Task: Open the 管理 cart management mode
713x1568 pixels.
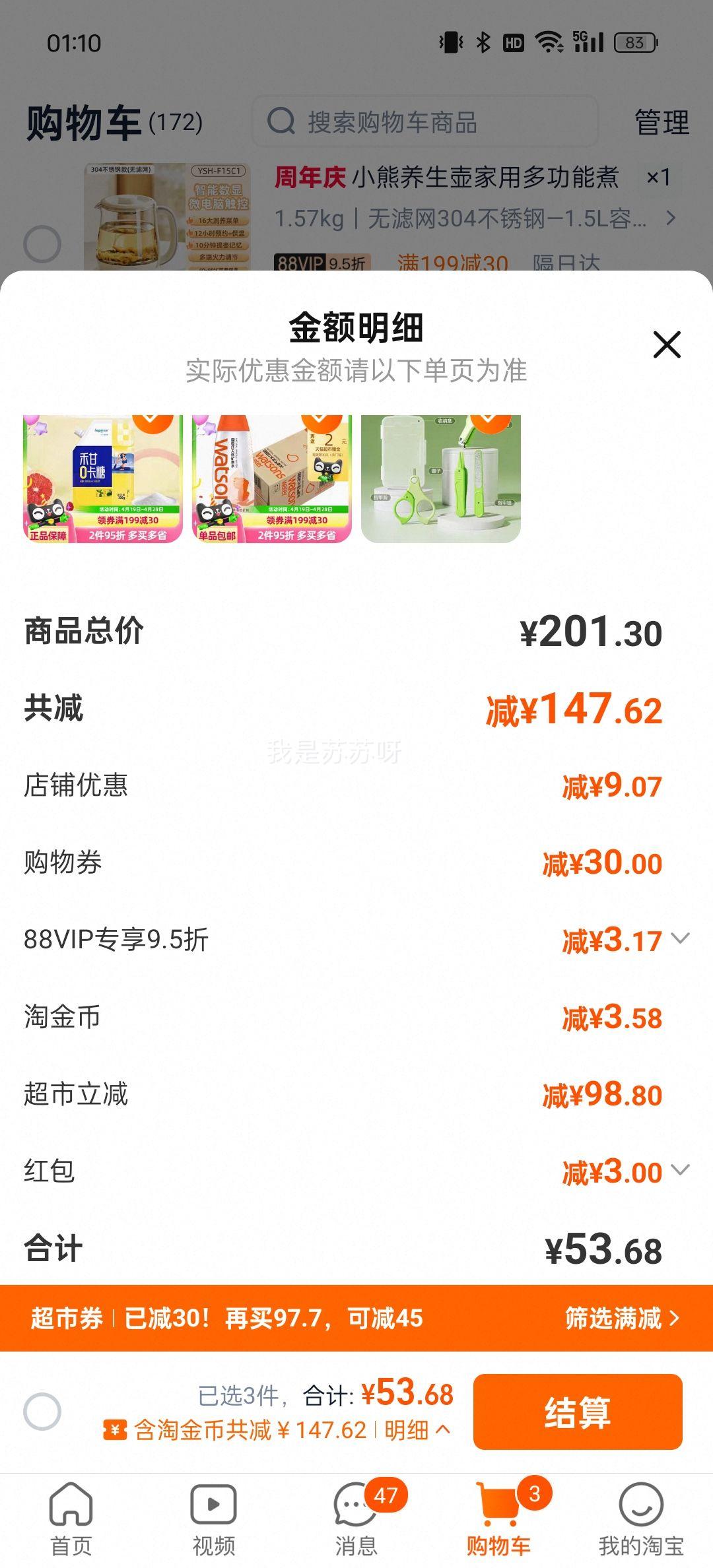Action: coord(661,121)
